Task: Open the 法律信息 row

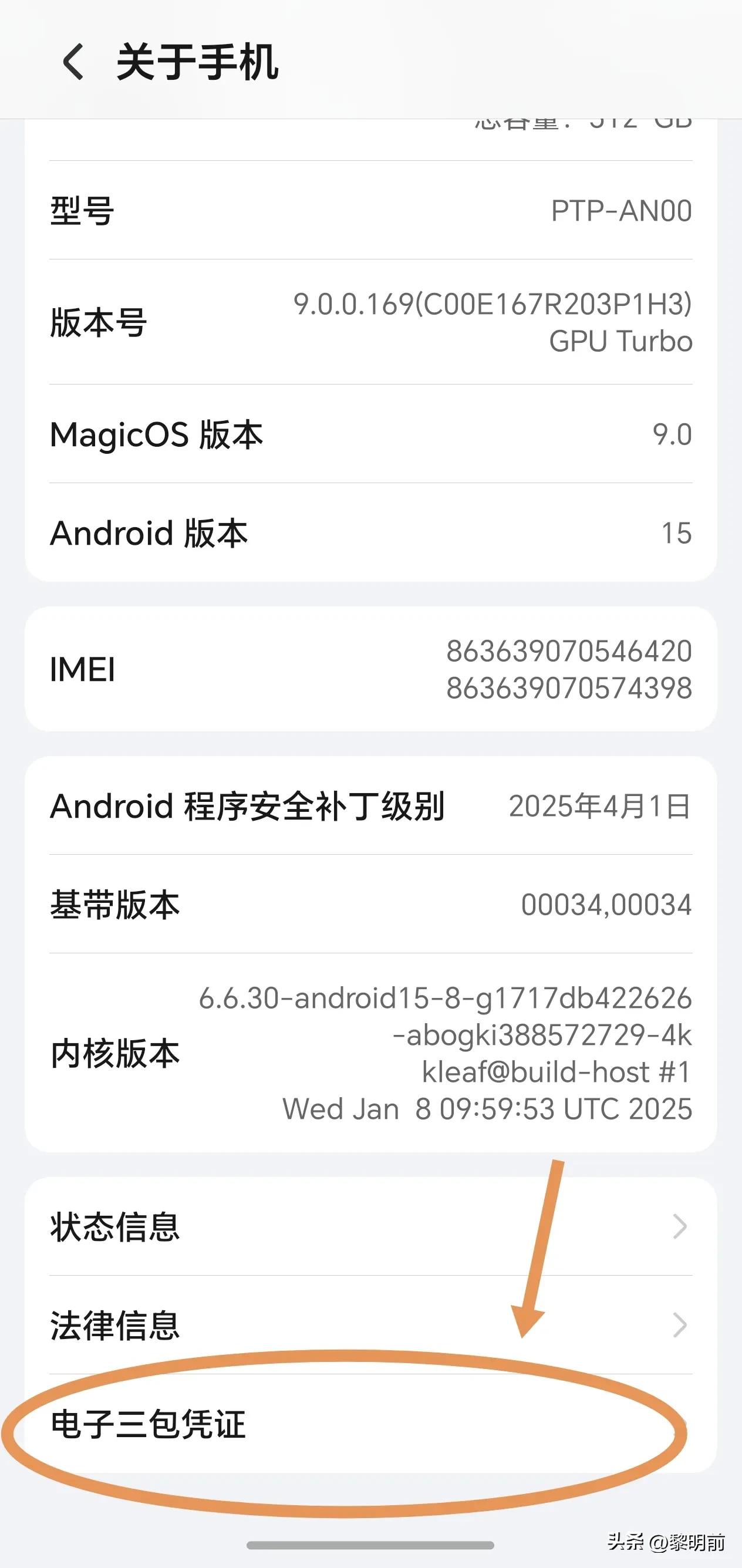Action: pos(370,1324)
